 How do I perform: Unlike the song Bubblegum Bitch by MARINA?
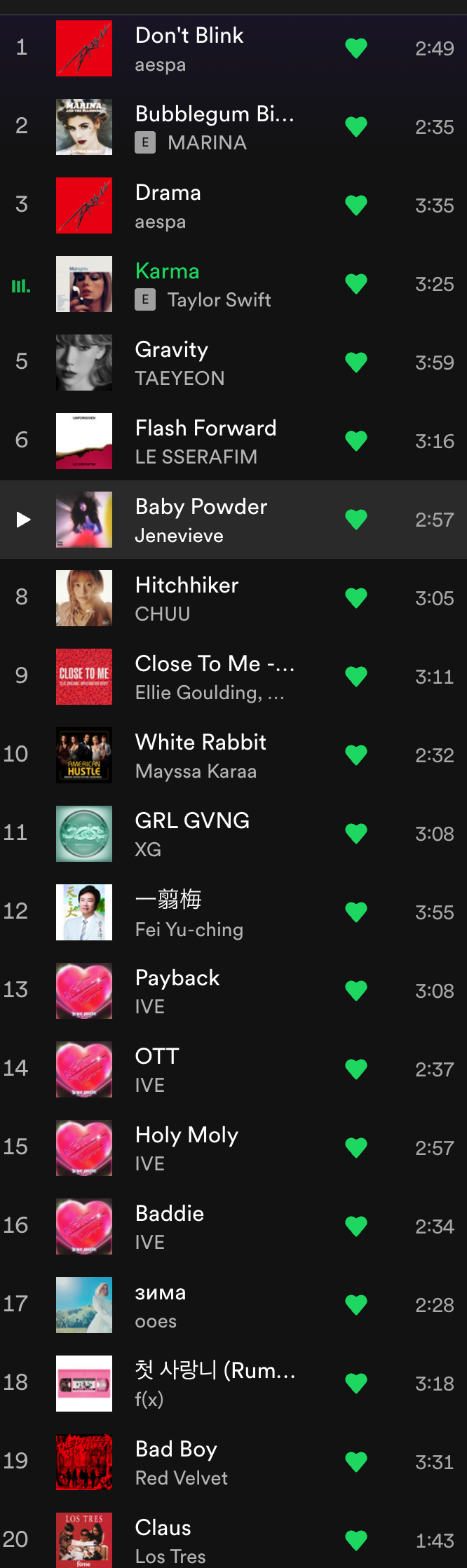(356, 127)
